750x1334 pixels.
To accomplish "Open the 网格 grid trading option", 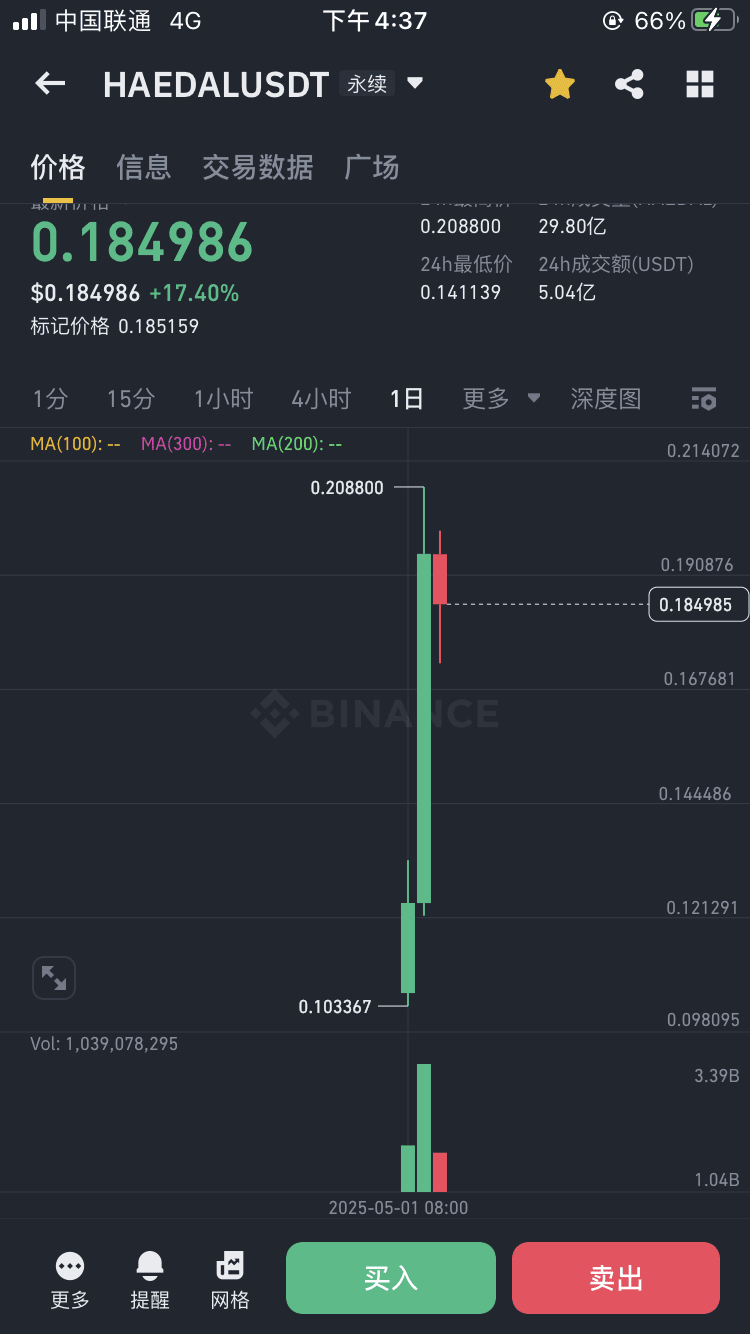I will 230,1280.
